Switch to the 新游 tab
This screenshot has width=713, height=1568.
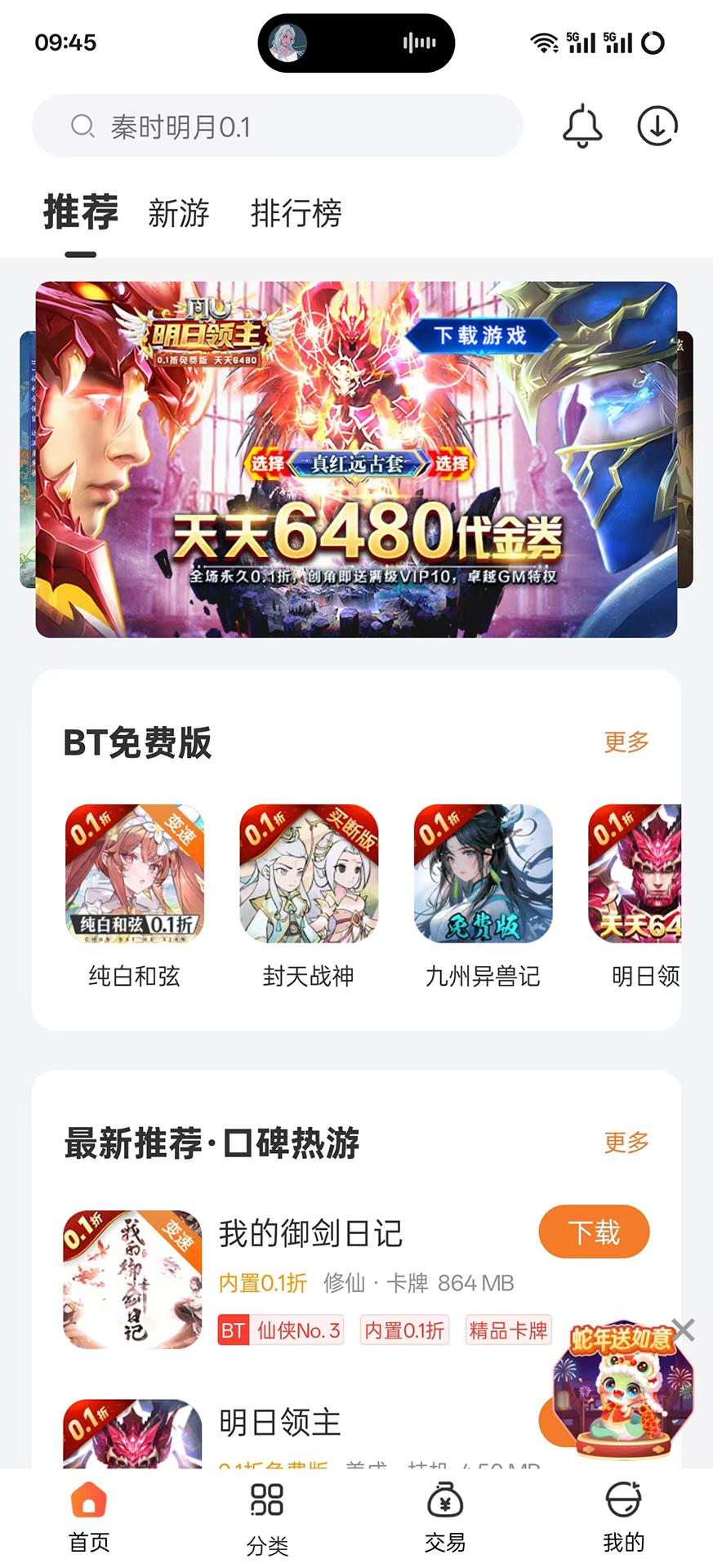coord(179,213)
